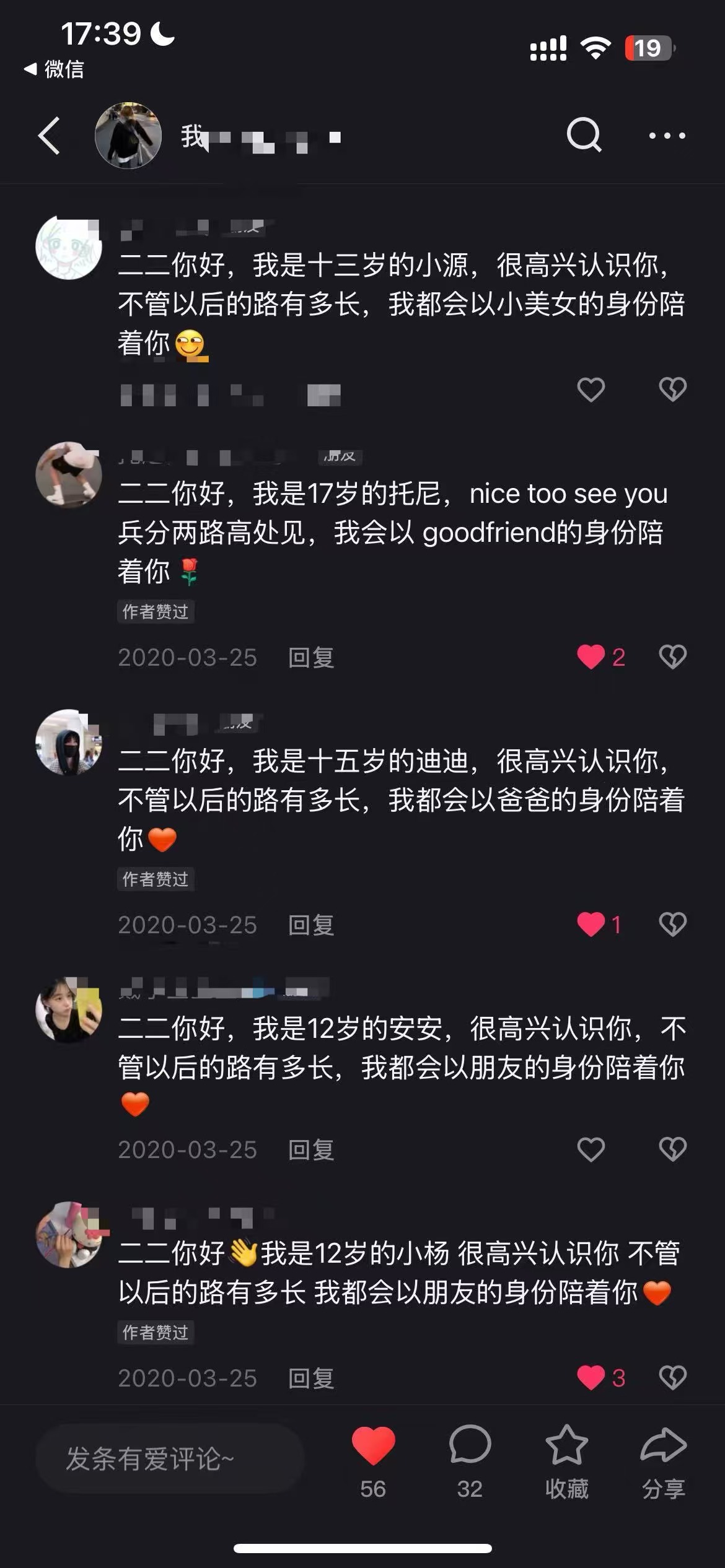Open the three-dot overflow menu
The height and width of the screenshot is (1568, 725).
[x=667, y=136]
